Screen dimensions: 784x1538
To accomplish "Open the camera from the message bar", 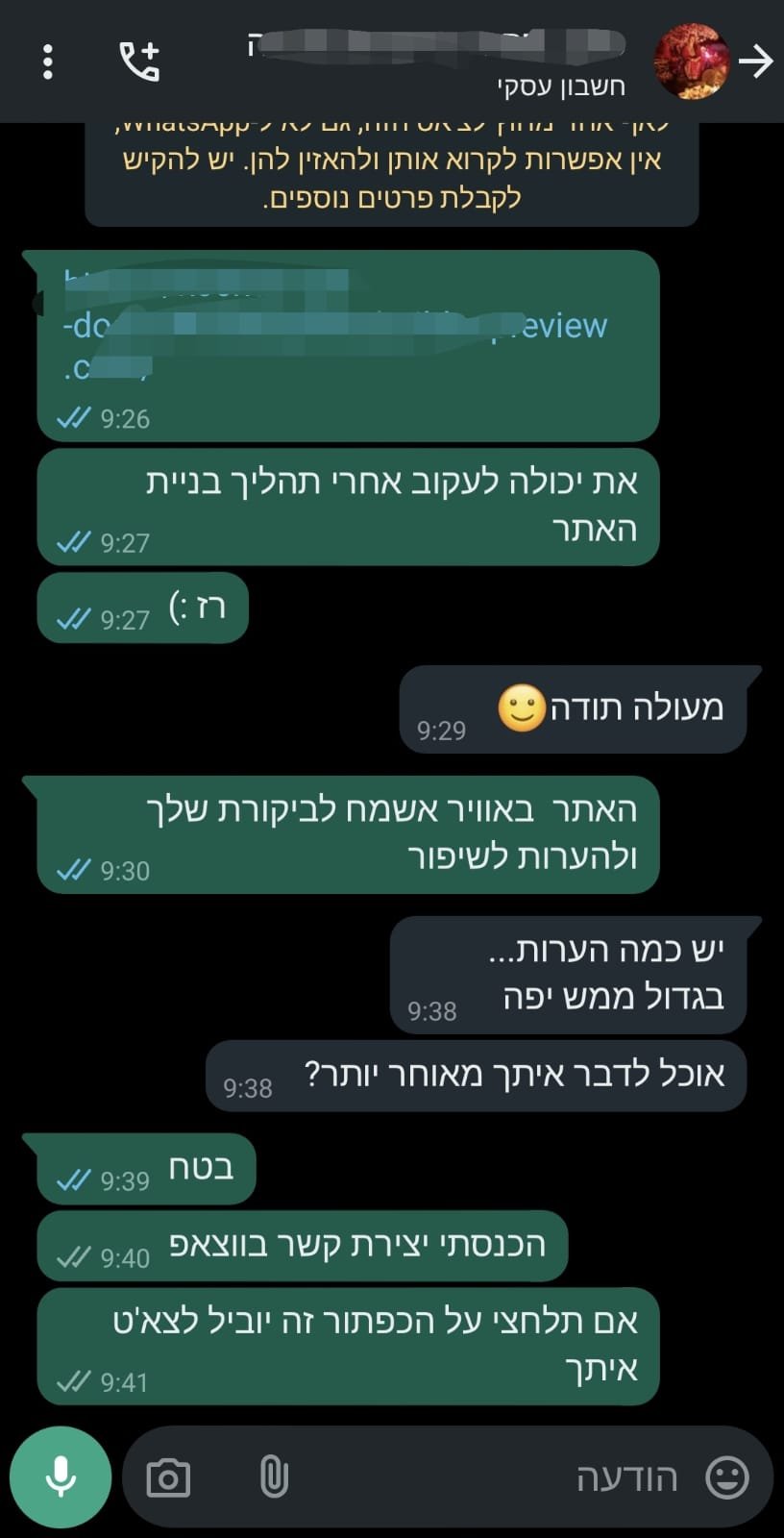I will [x=168, y=1477].
